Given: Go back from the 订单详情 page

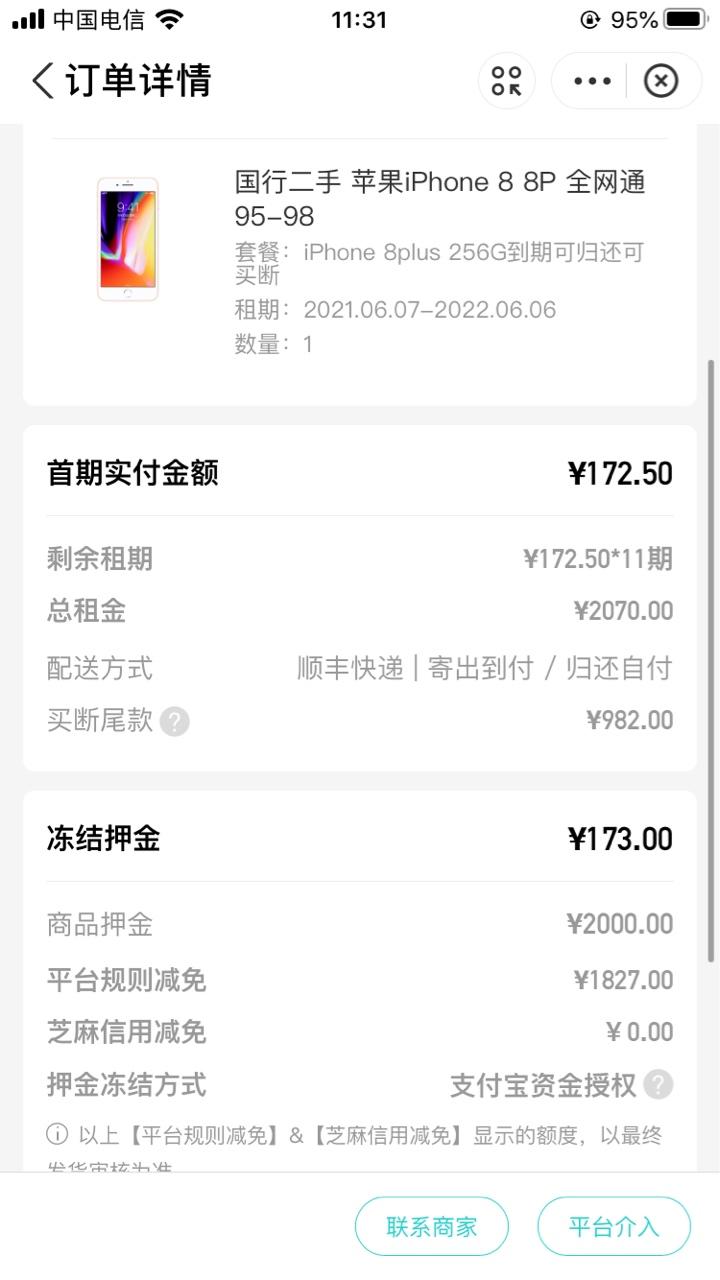Looking at the screenshot, I should [42, 81].
